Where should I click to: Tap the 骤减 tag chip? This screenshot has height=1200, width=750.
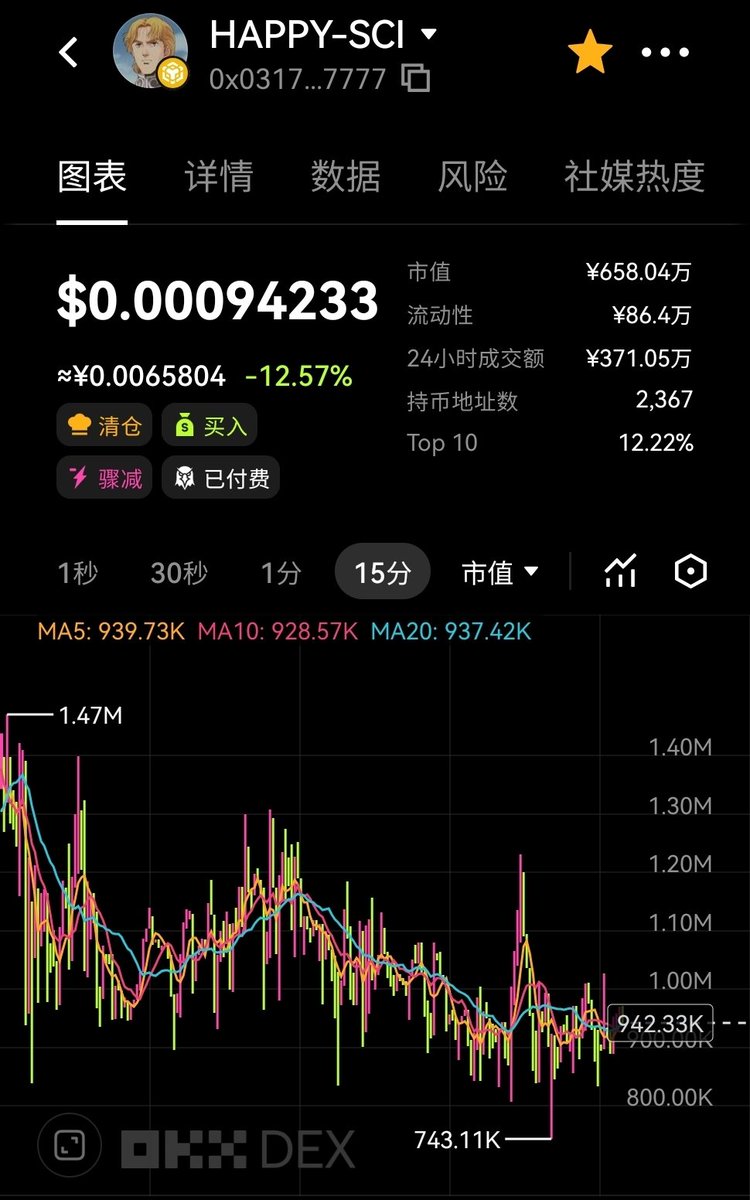(x=104, y=479)
